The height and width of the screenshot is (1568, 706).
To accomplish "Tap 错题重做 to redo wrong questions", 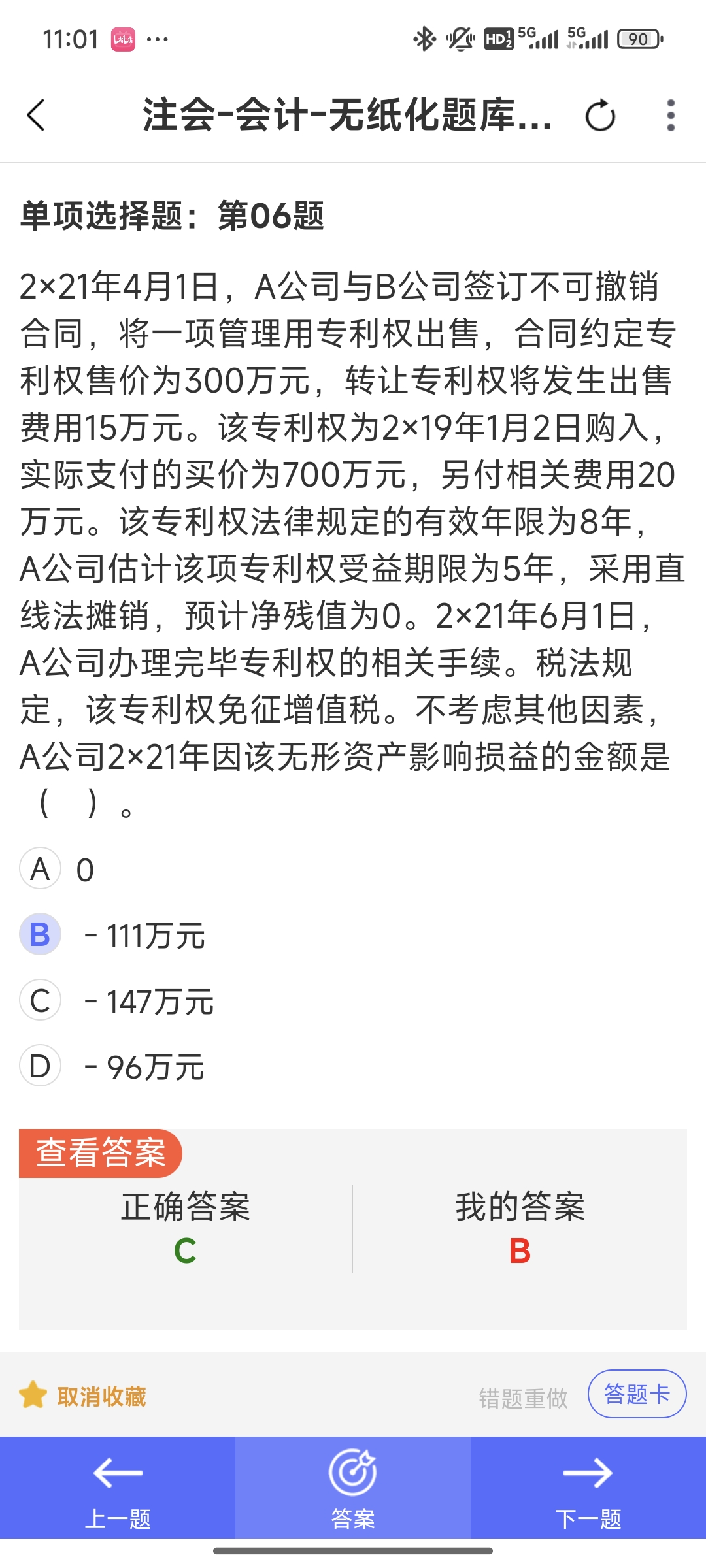I will pyautogui.click(x=523, y=1398).
